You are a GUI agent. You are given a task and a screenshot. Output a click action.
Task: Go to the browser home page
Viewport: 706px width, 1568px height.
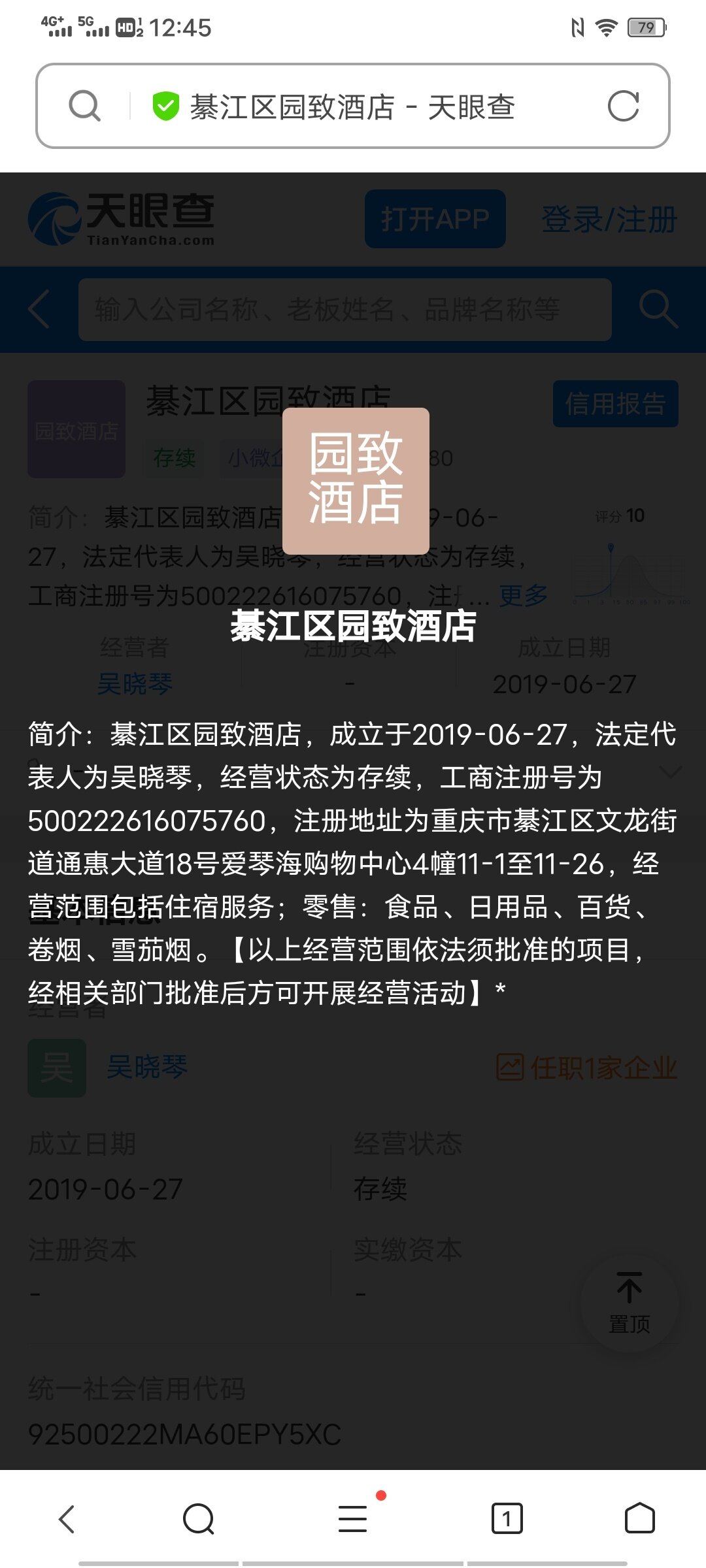(639, 1519)
